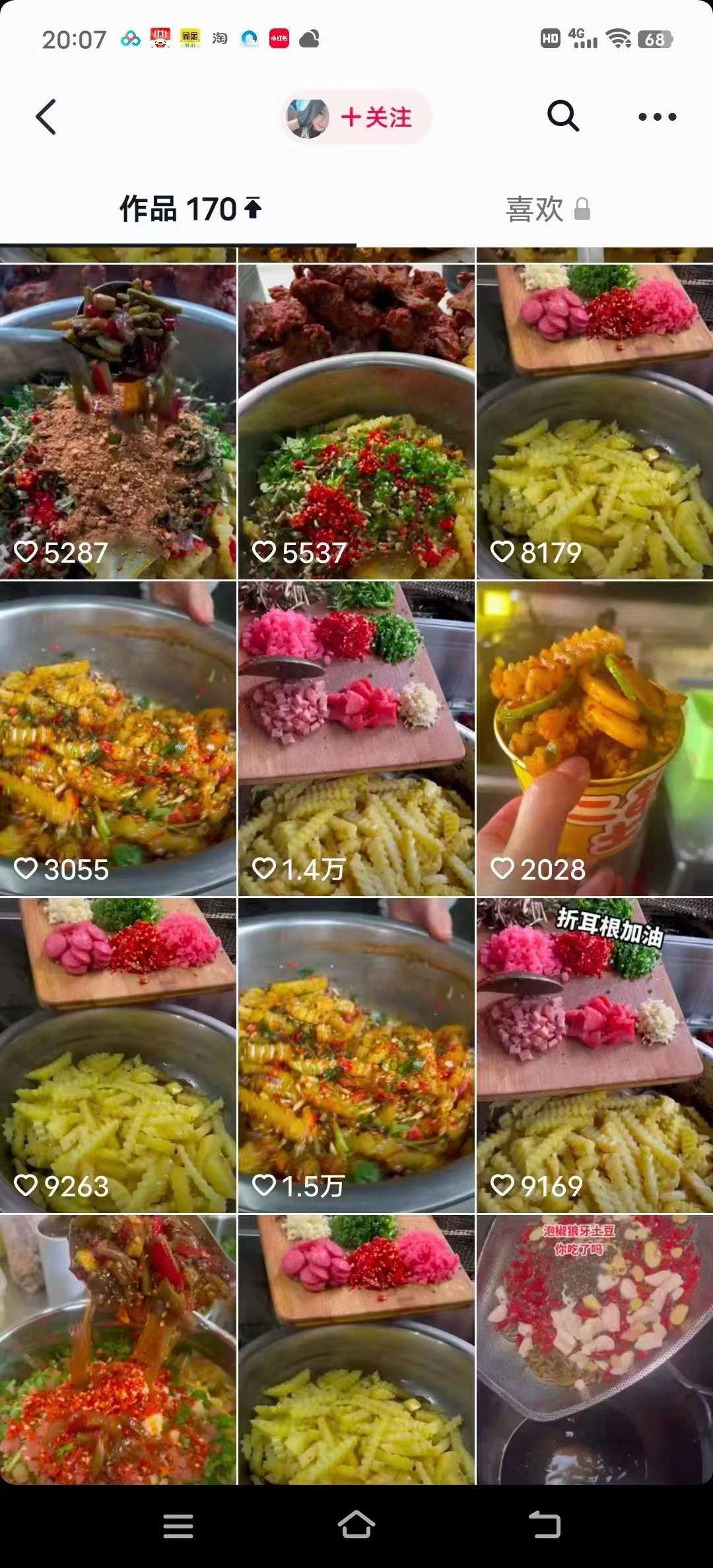Open the video with 5287 likes
713x1568 pixels.
coord(118,422)
